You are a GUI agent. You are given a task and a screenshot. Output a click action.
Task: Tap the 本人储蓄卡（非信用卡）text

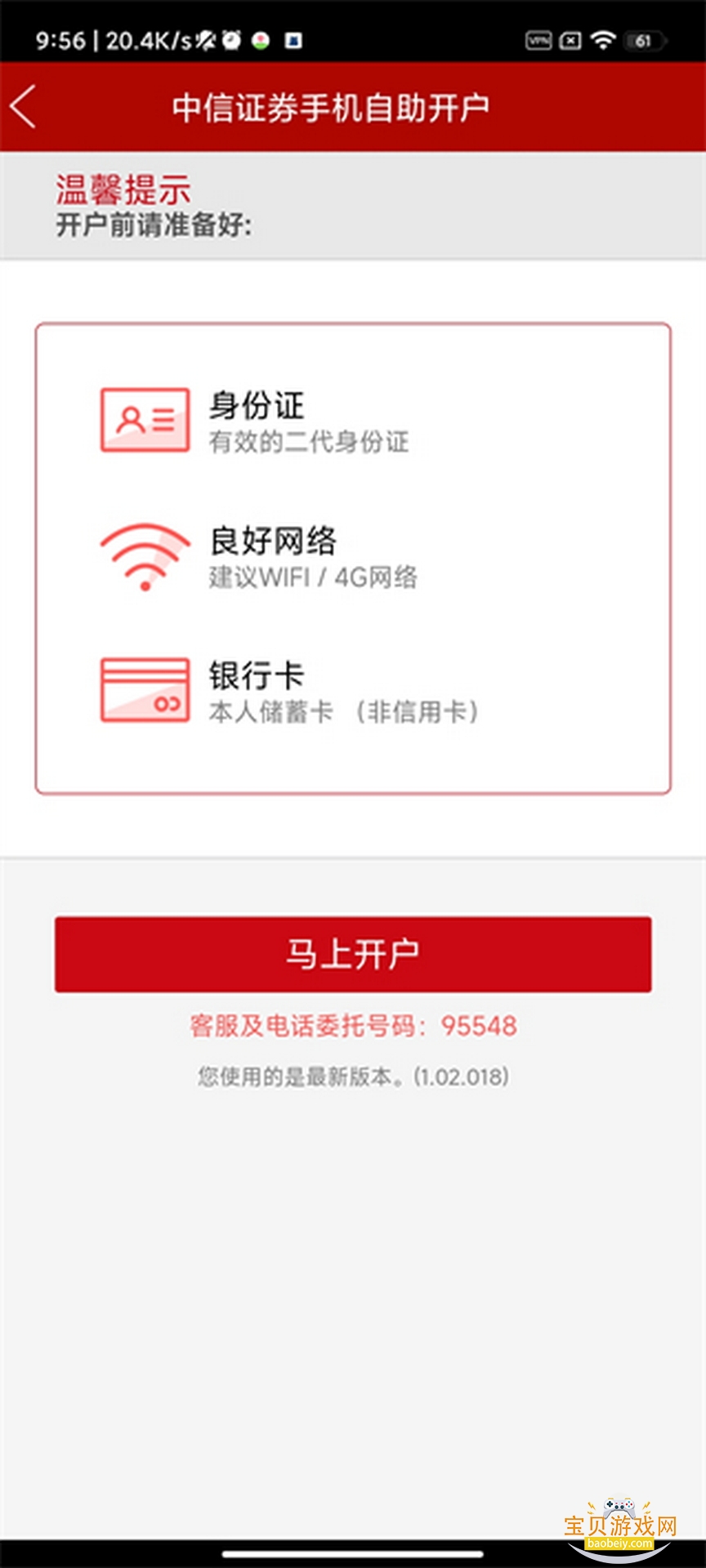343,712
